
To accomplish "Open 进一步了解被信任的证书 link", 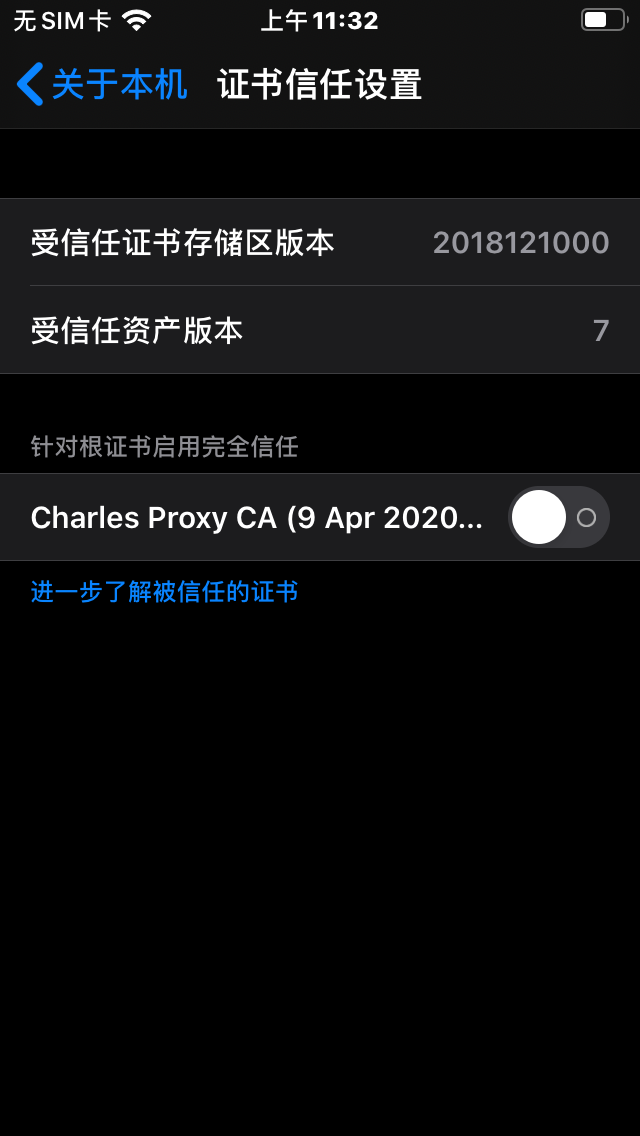I will (165, 592).
